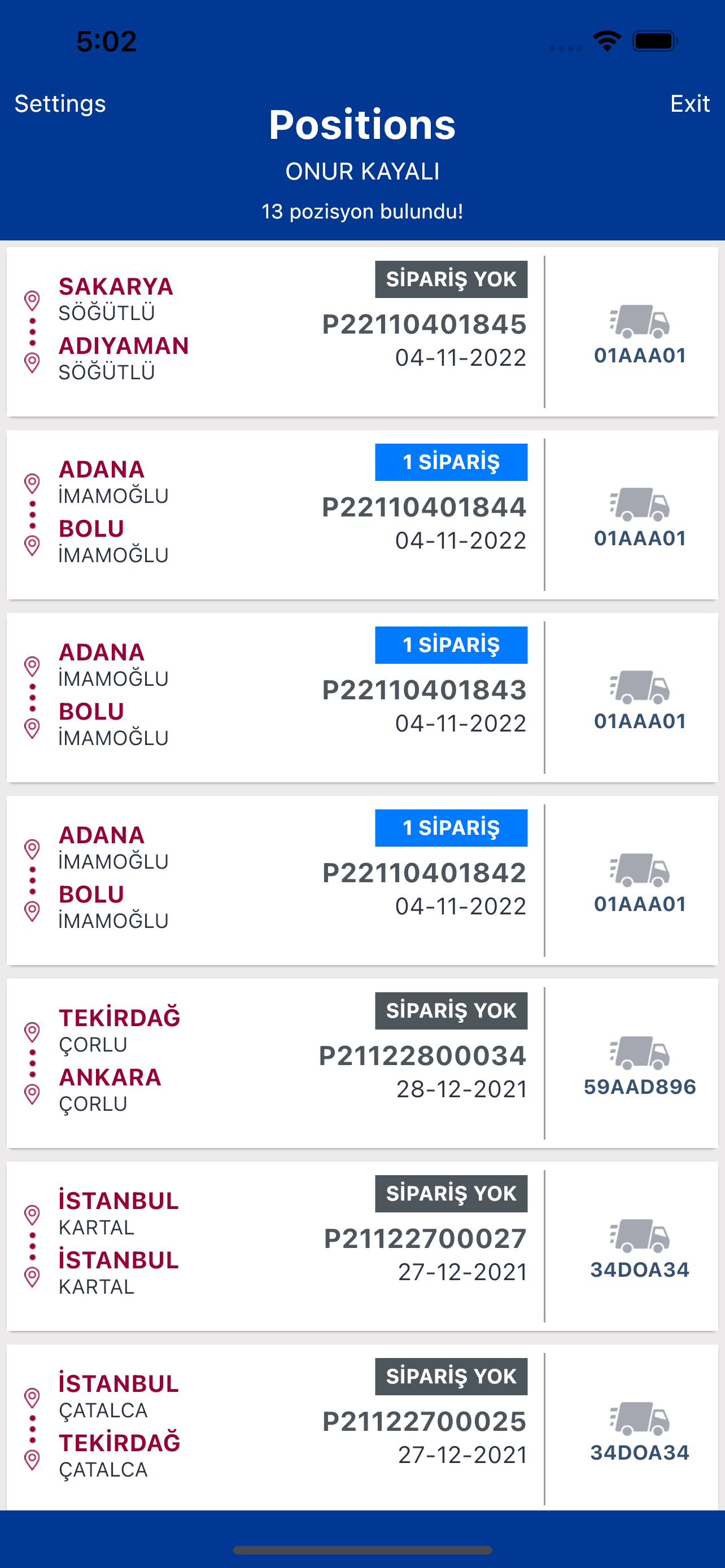Open Settings in the header
Viewport: 725px width, 1568px height.
[x=60, y=103]
